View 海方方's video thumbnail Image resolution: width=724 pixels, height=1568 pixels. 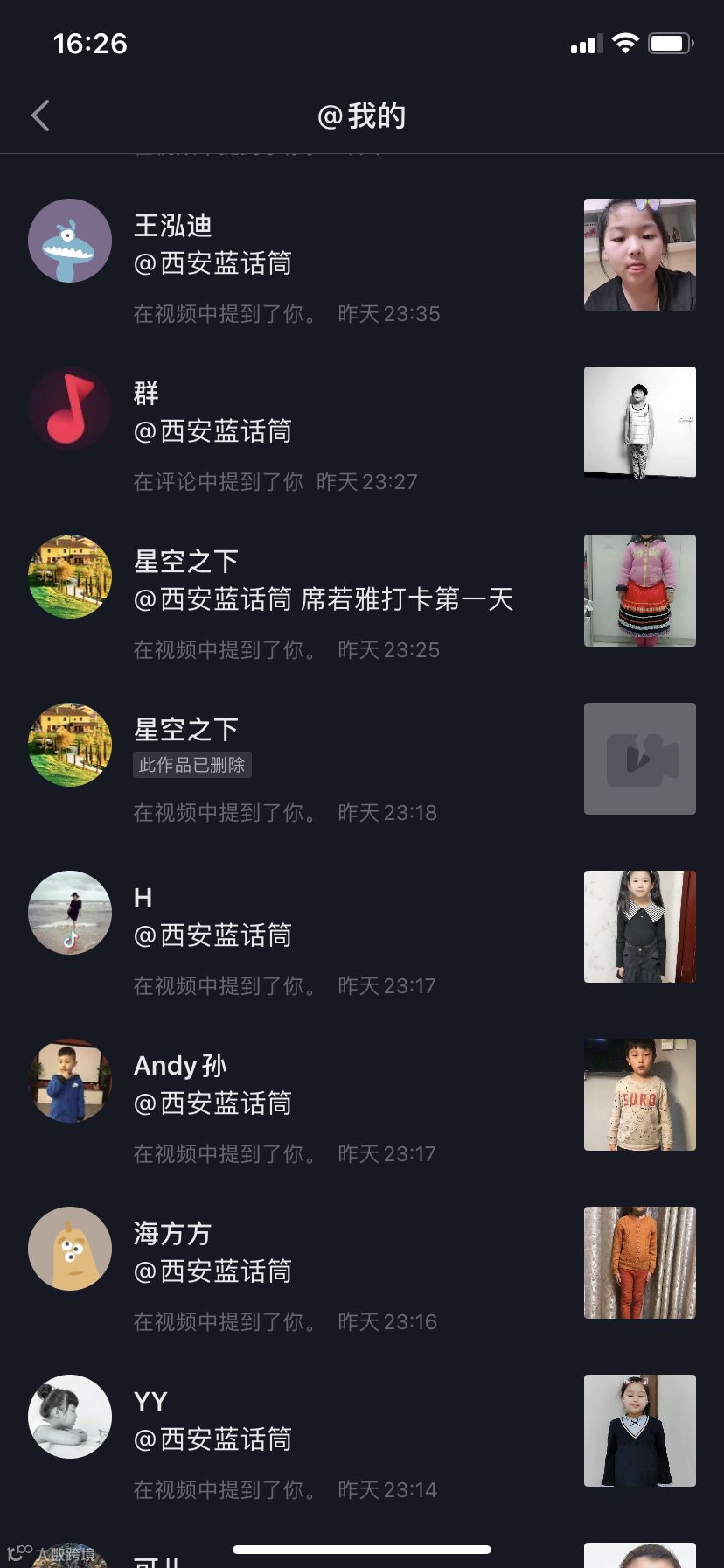click(x=639, y=1263)
